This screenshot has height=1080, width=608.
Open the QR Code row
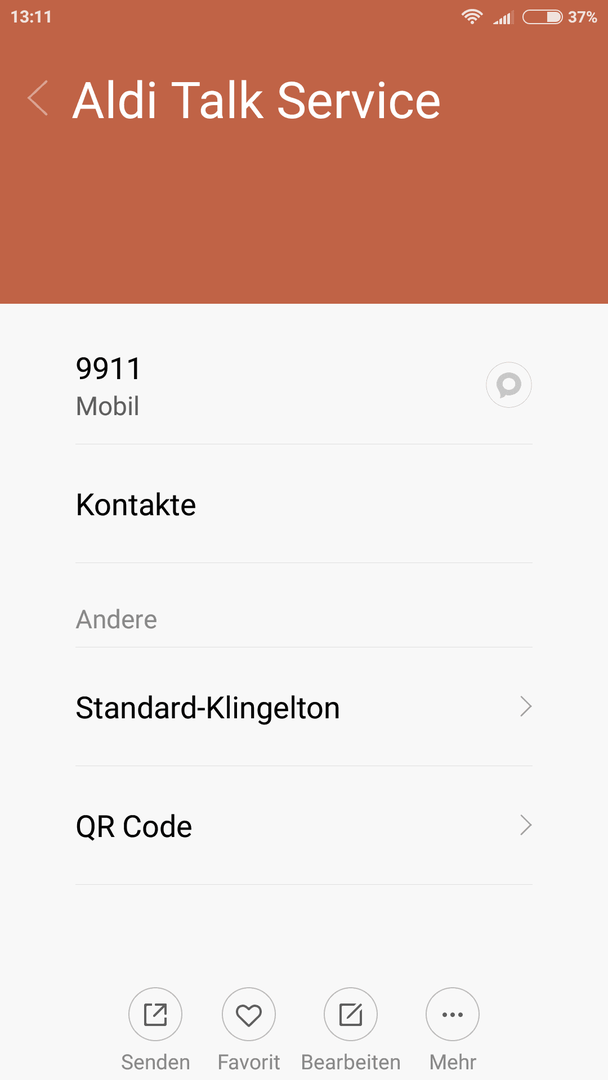point(304,826)
